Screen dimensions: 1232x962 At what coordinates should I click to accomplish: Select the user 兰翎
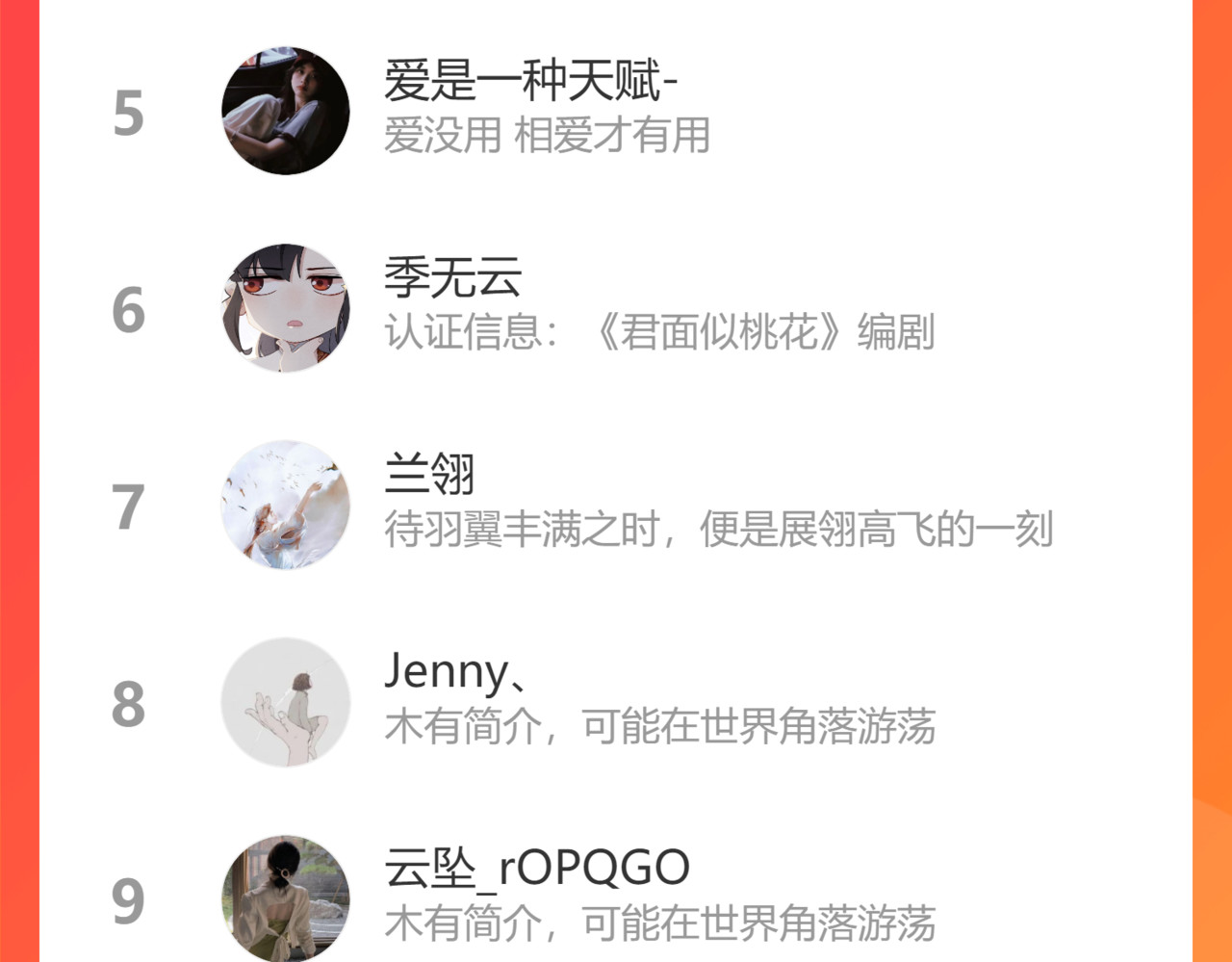point(429,475)
